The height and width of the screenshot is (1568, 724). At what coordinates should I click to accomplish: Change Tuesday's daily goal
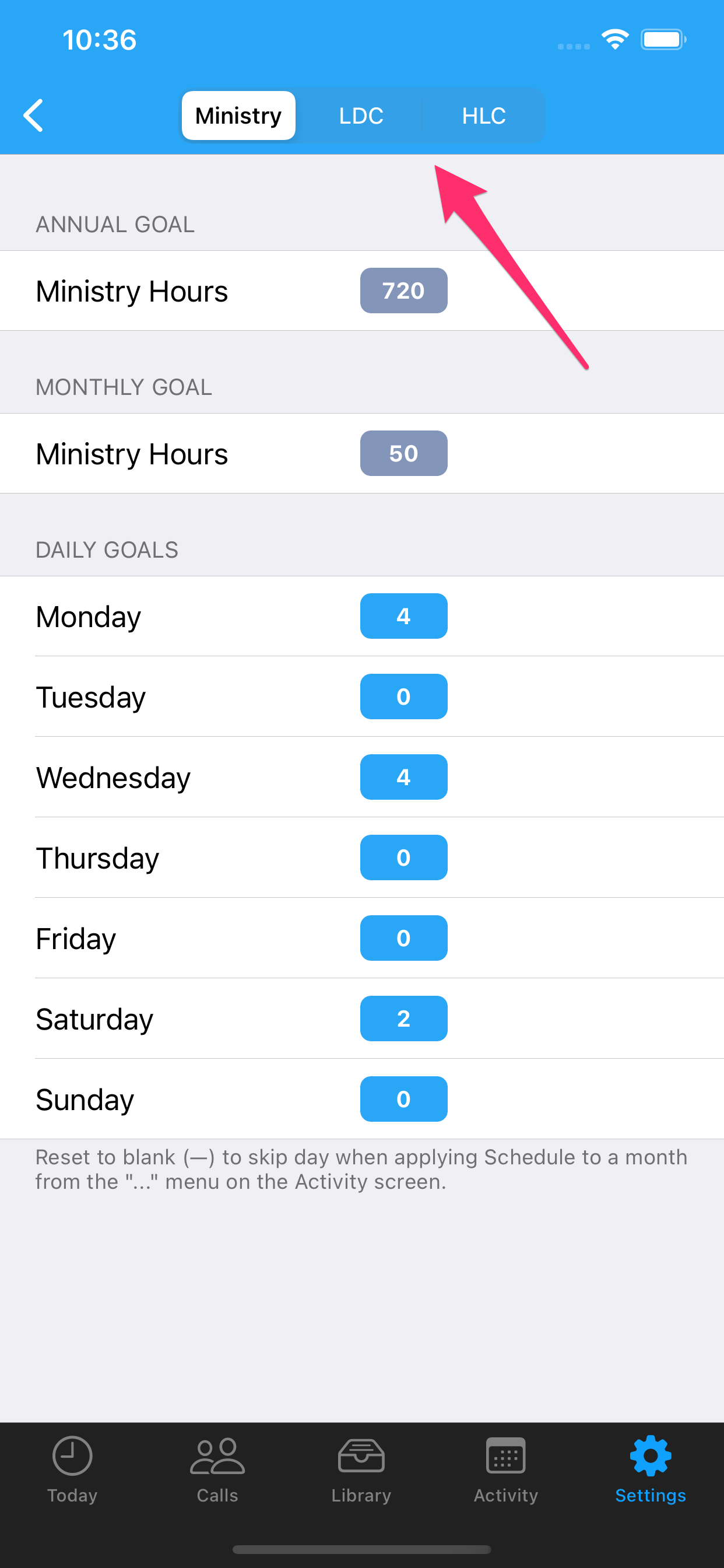point(403,696)
